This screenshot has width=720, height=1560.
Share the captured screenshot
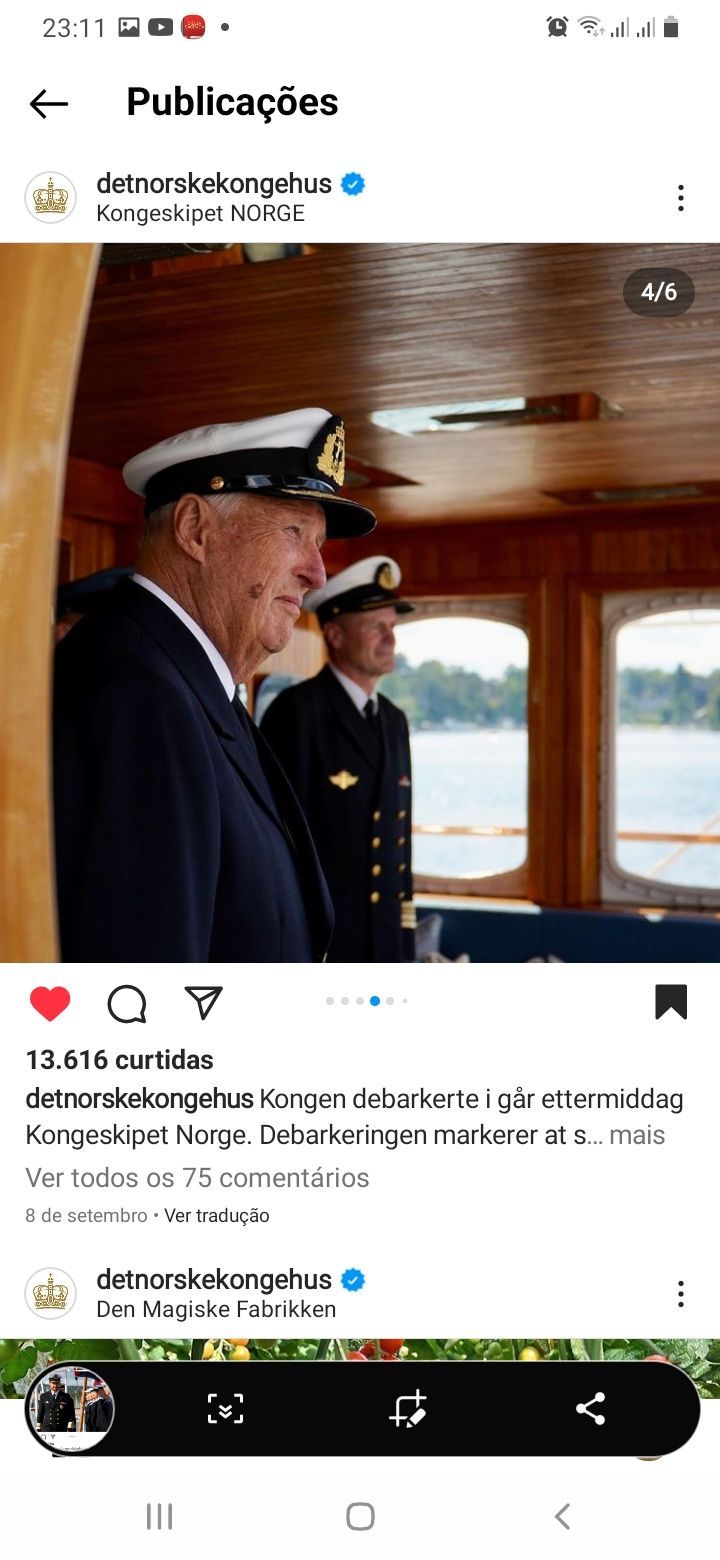click(590, 1409)
